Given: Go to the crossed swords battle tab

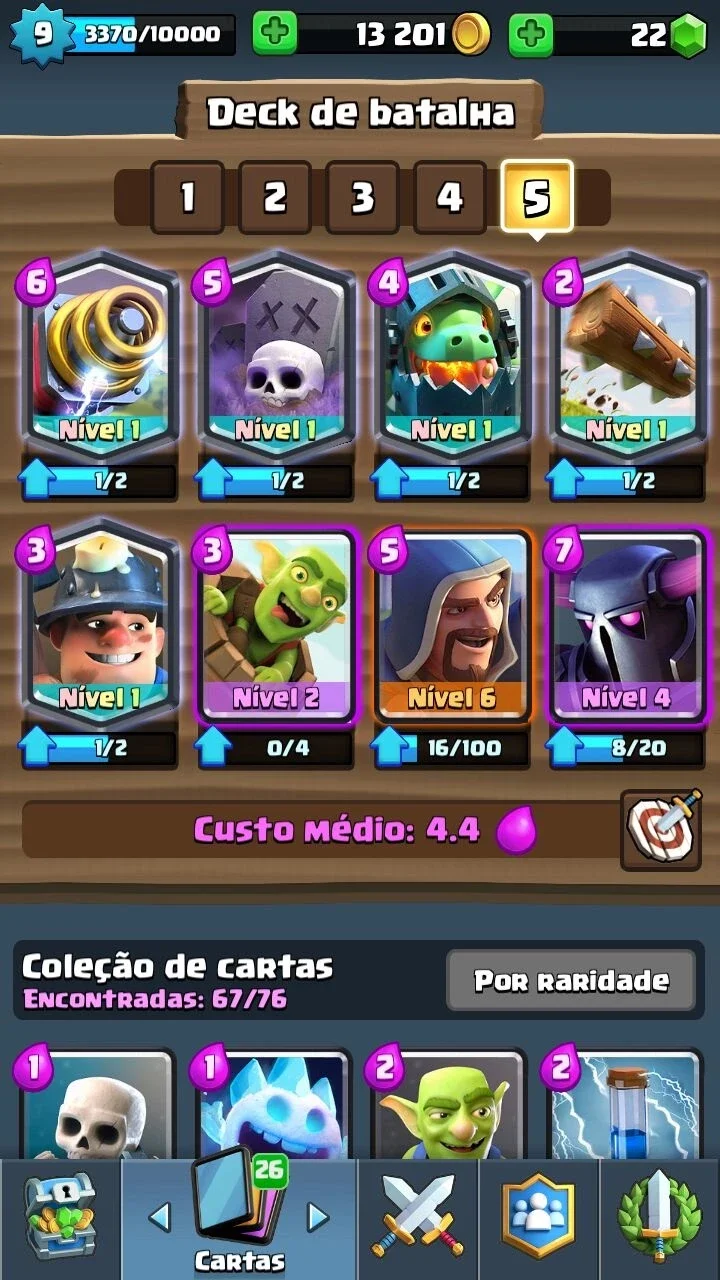Looking at the screenshot, I should click(418, 1220).
